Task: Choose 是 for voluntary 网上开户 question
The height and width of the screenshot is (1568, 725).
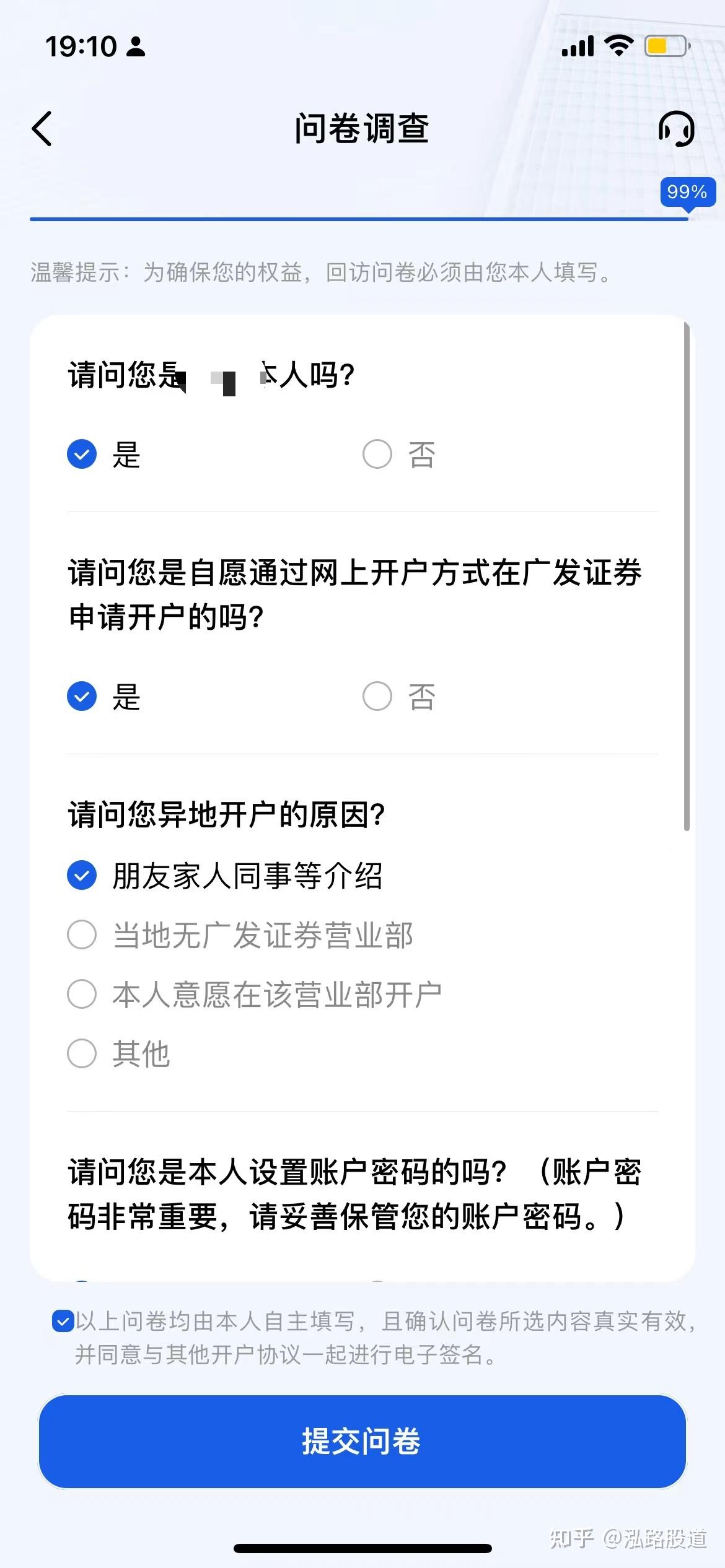Action: coord(82,696)
